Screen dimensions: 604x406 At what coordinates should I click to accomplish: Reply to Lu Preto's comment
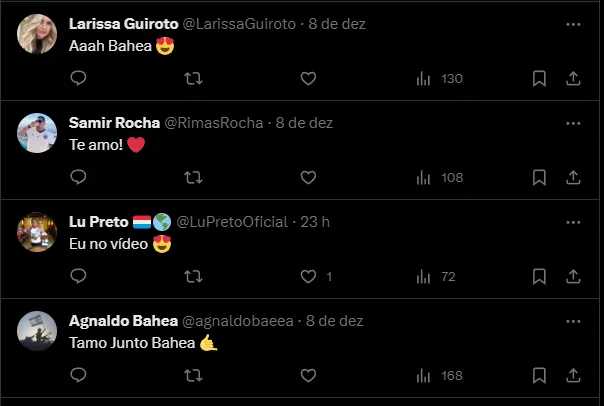[x=79, y=276]
